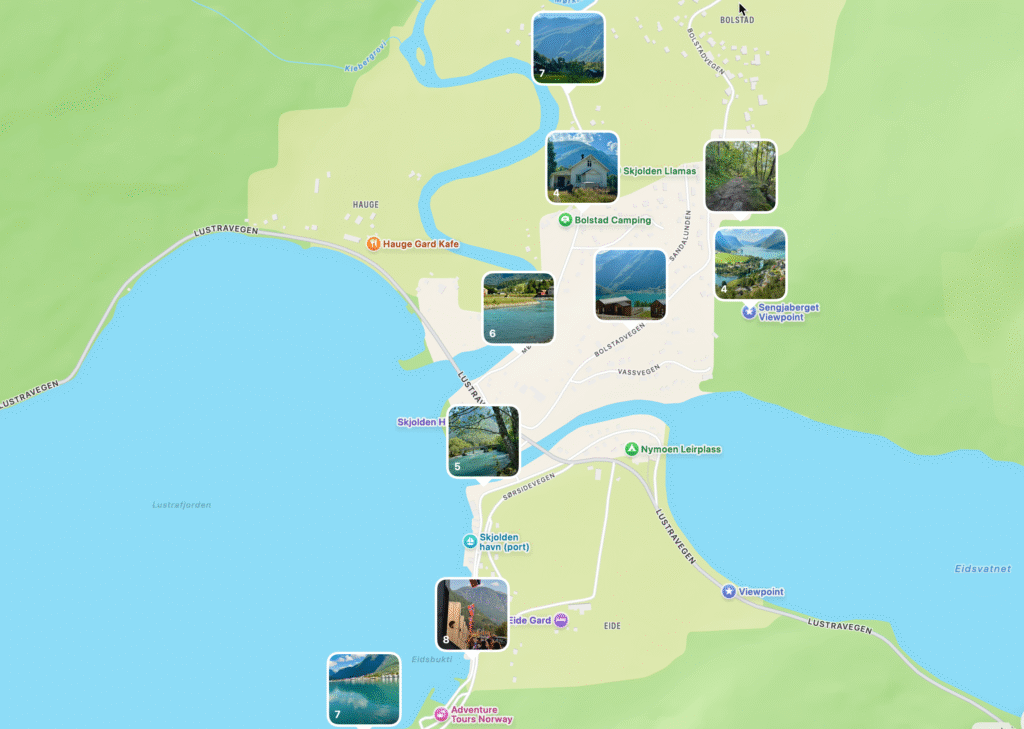1024x729 pixels.
Task: Select the Hauge Gard Kafe map pin
Action: point(373,243)
